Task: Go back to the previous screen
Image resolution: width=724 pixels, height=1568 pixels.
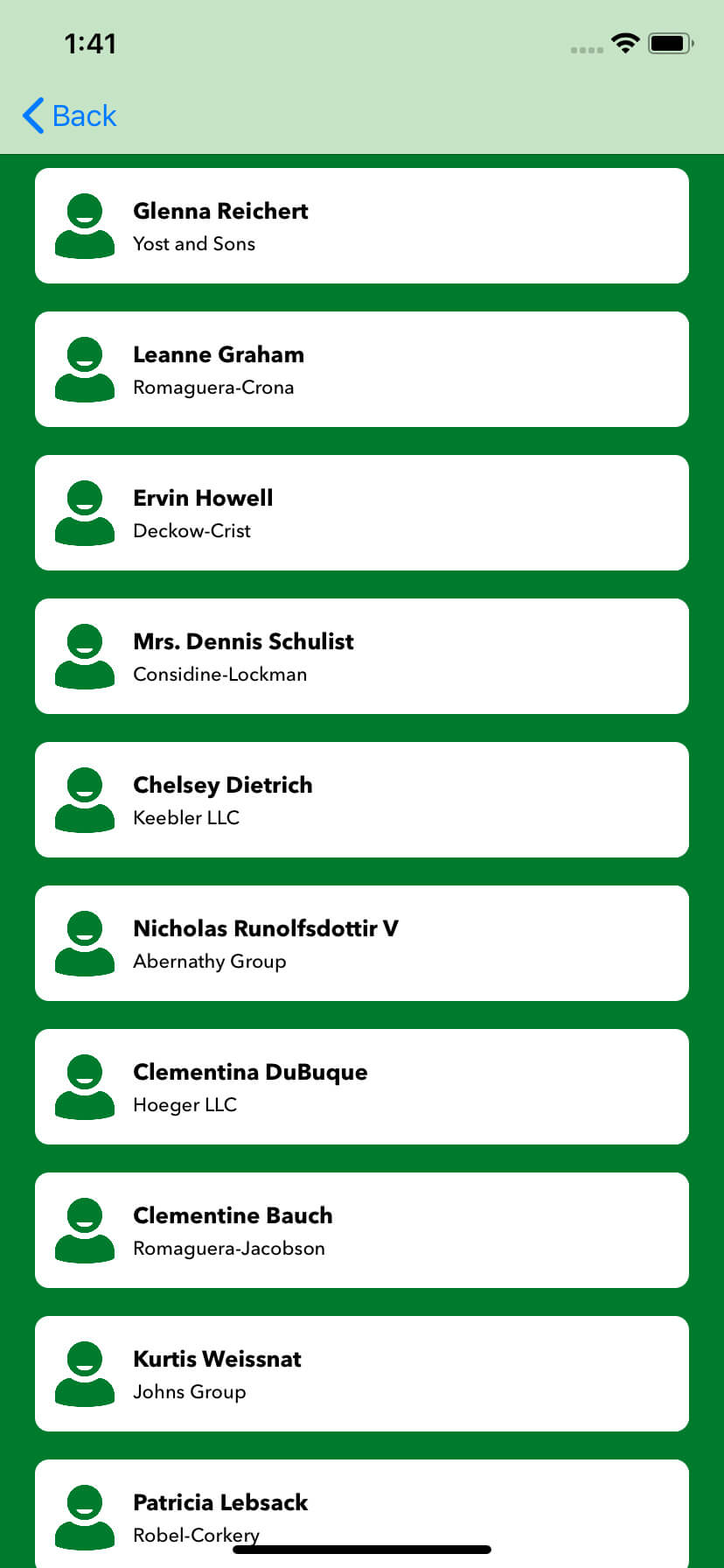Action: (70, 115)
